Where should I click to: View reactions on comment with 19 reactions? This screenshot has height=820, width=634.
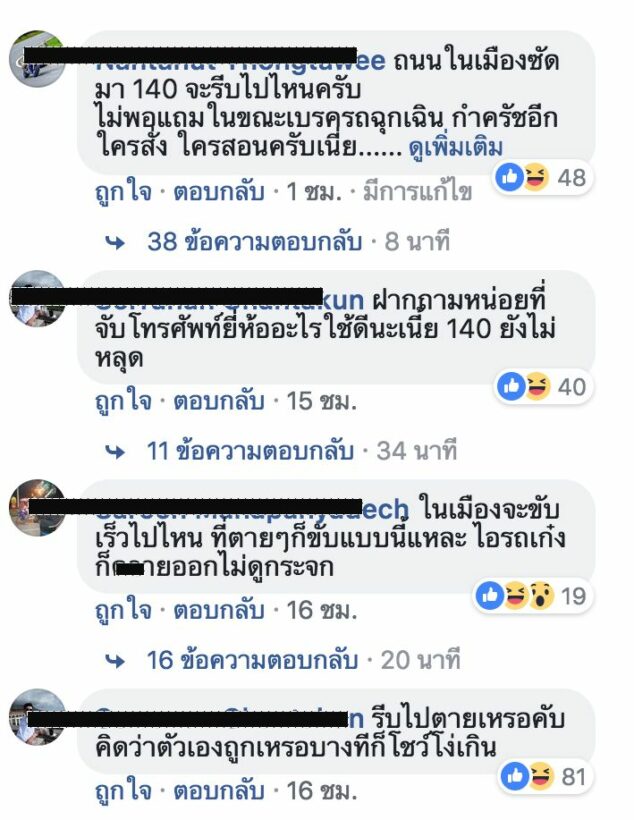click(x=532, y=596)
